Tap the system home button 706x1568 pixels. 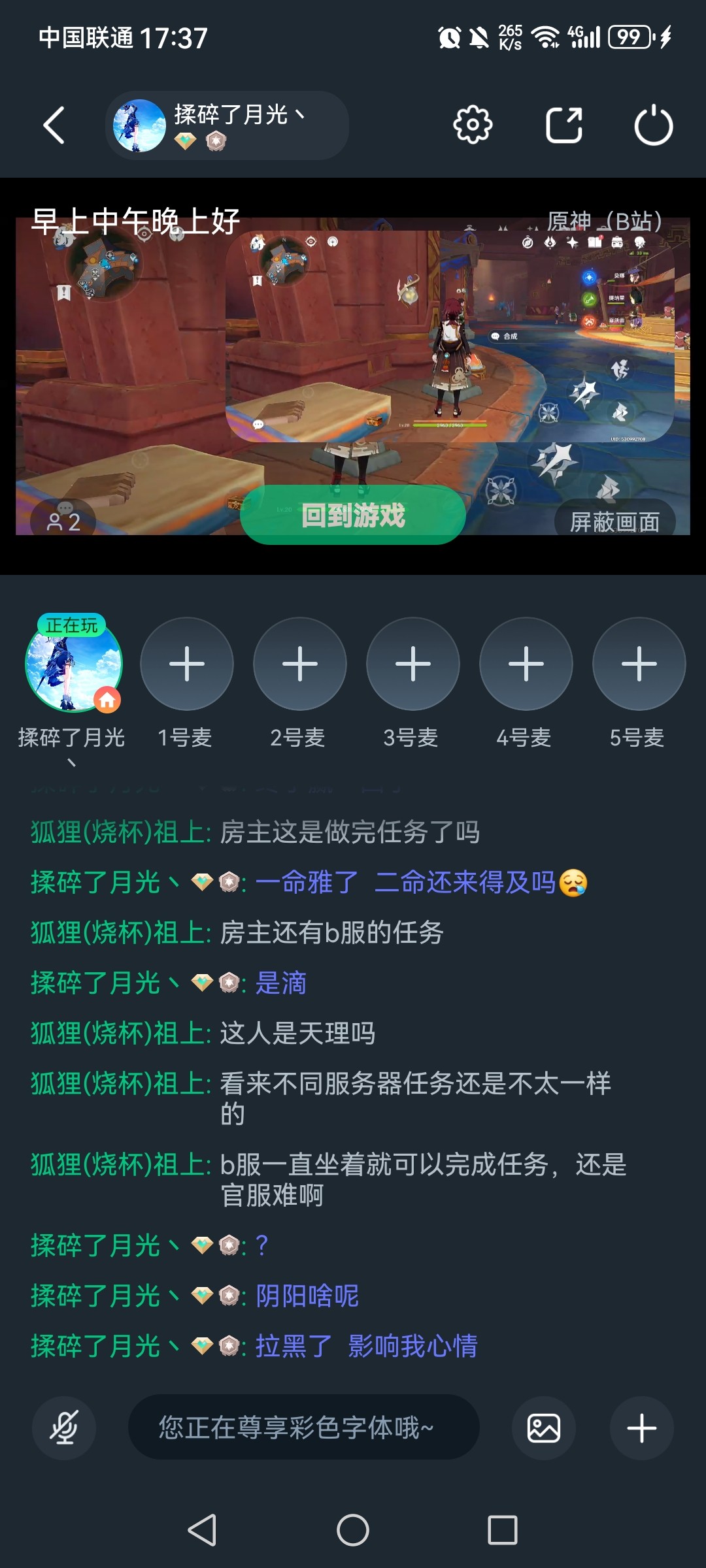click(x=353, y=1530)
